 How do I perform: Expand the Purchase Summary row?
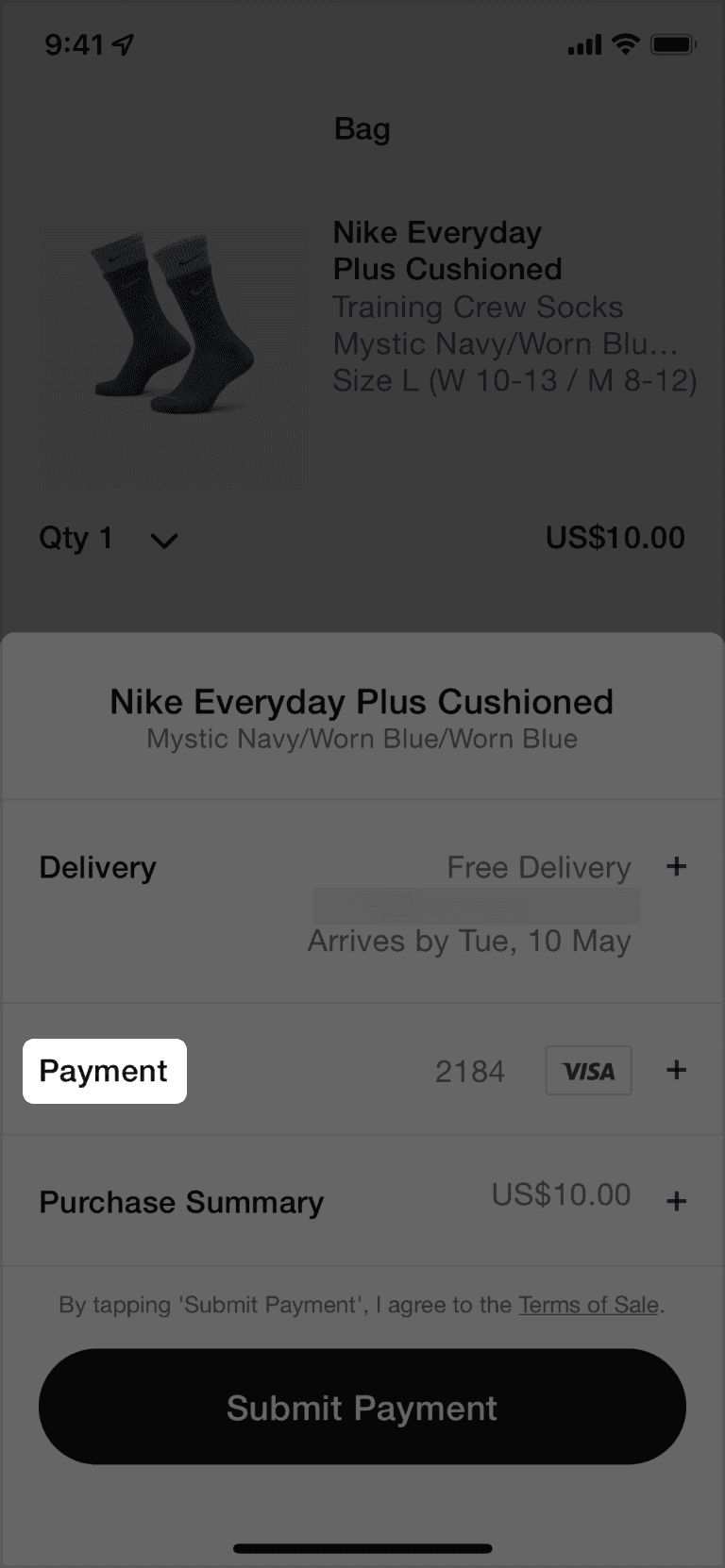coord(676,1201)
